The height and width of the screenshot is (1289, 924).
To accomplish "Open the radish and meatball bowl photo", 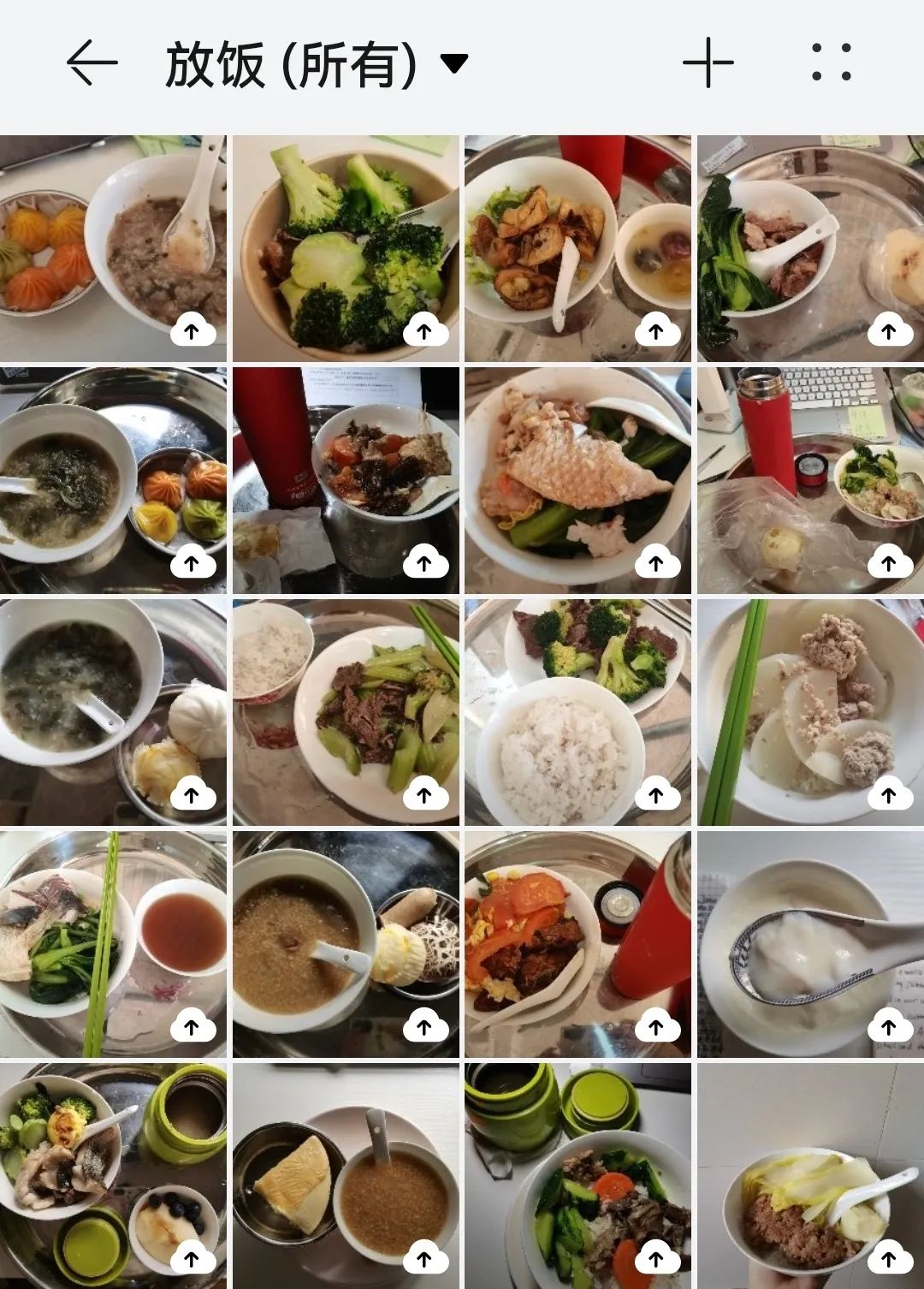I will [x=810, y=712].
